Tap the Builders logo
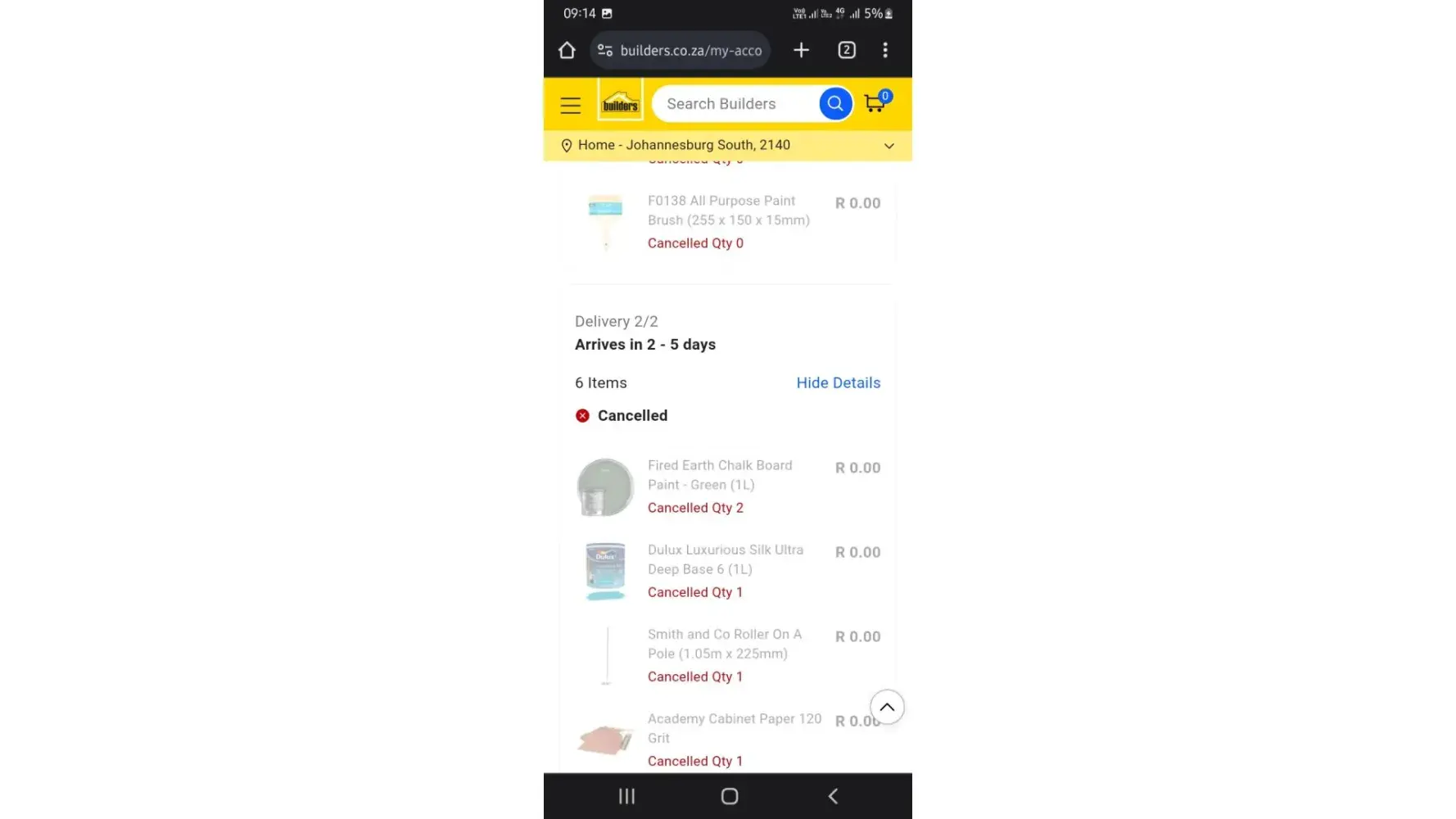This screenshot has width=1456, height=819. pyautogui.click(x=620, y=102)
